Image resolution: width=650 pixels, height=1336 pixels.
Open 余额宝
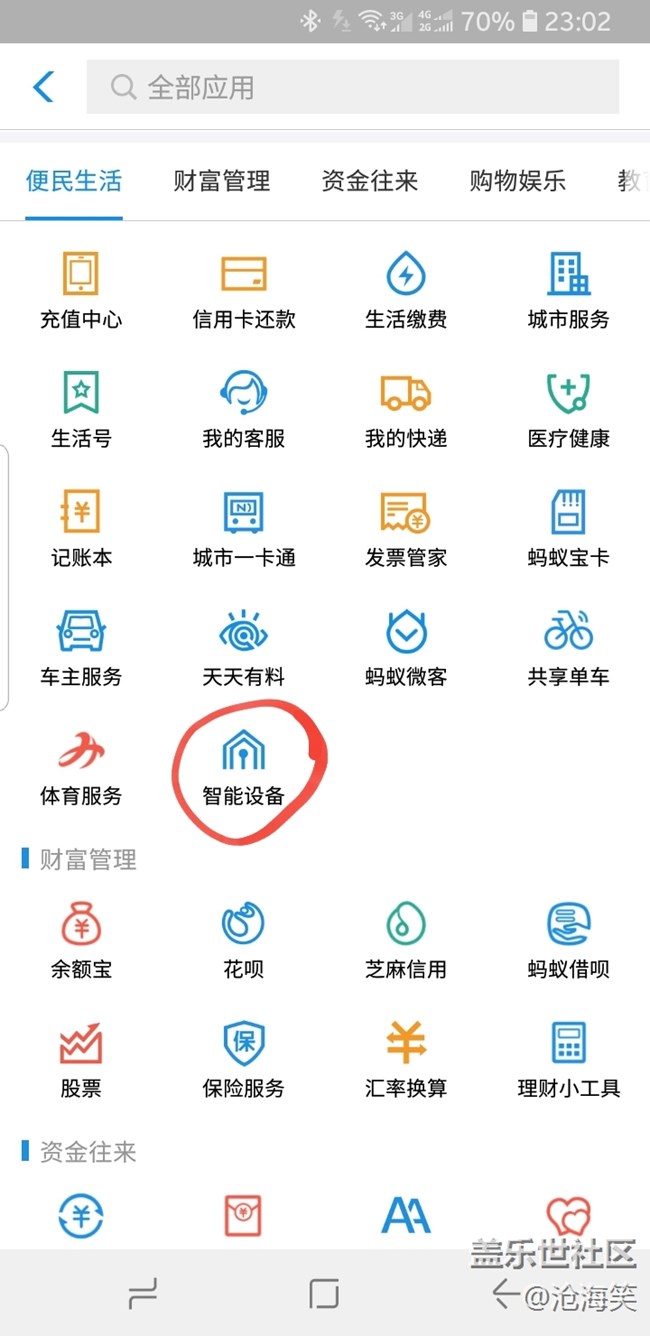(81, 938)
